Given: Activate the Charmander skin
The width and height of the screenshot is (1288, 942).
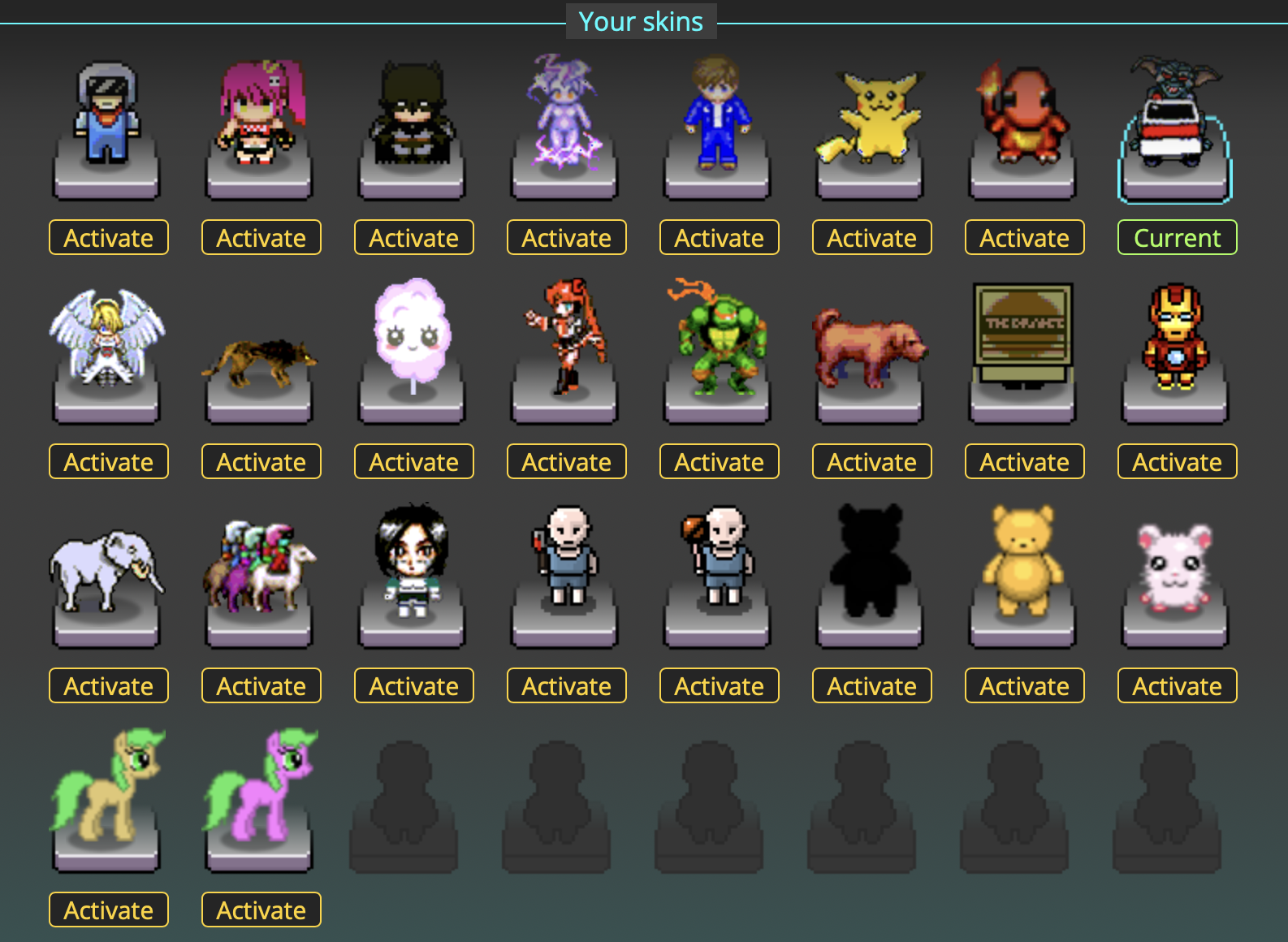Looking at the screenshot, I should [x=1024, y=238].
